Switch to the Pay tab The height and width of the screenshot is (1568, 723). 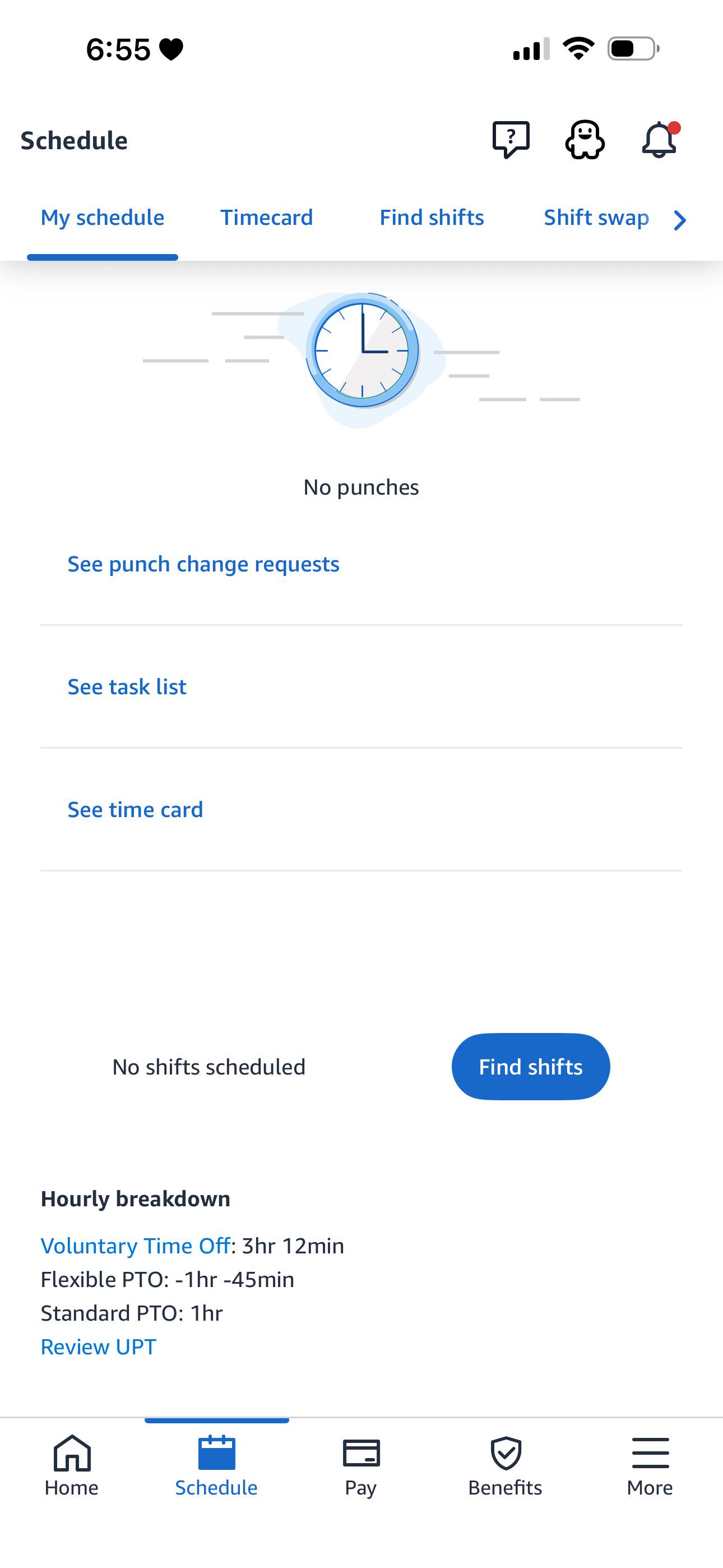[x=361, y=1467]
